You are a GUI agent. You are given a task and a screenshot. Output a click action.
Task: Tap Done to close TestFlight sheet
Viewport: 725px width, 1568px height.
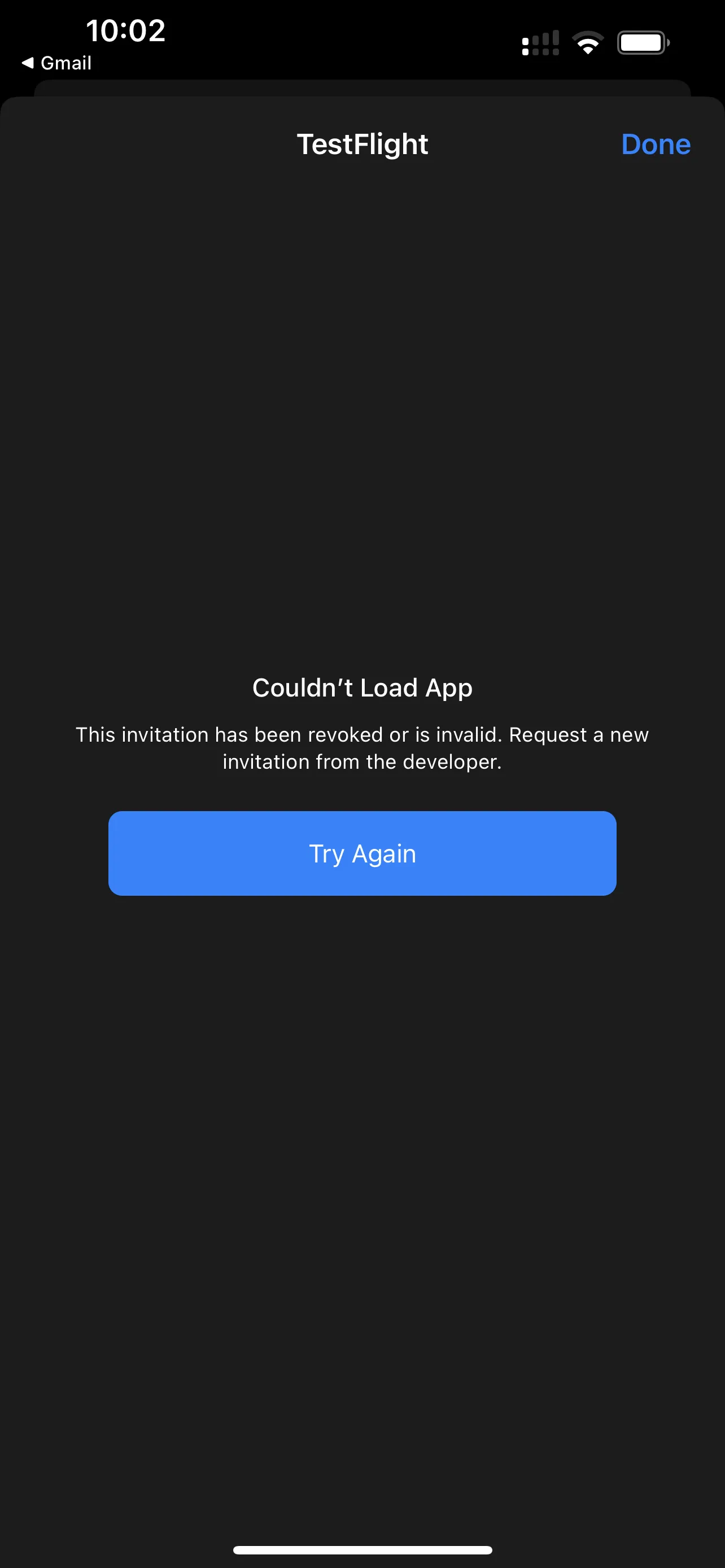click(x=655, y=145)
